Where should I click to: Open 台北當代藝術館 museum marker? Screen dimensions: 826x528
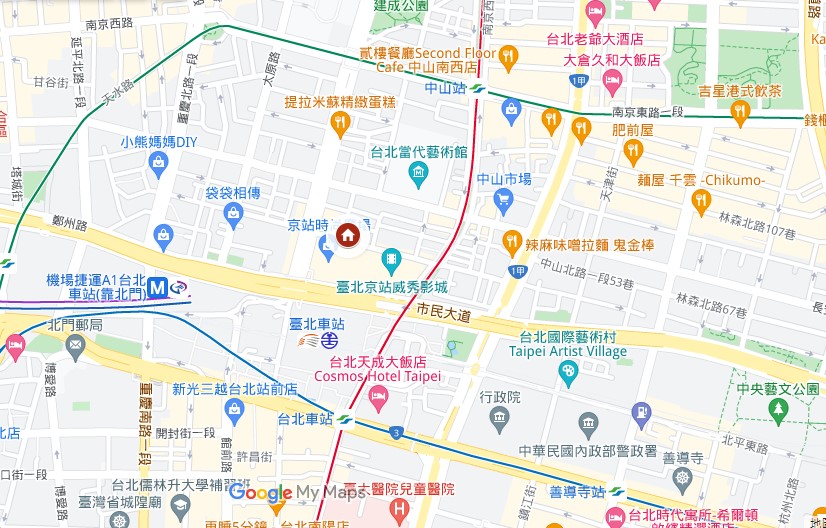pyautogui.click(x=418, y=175)
